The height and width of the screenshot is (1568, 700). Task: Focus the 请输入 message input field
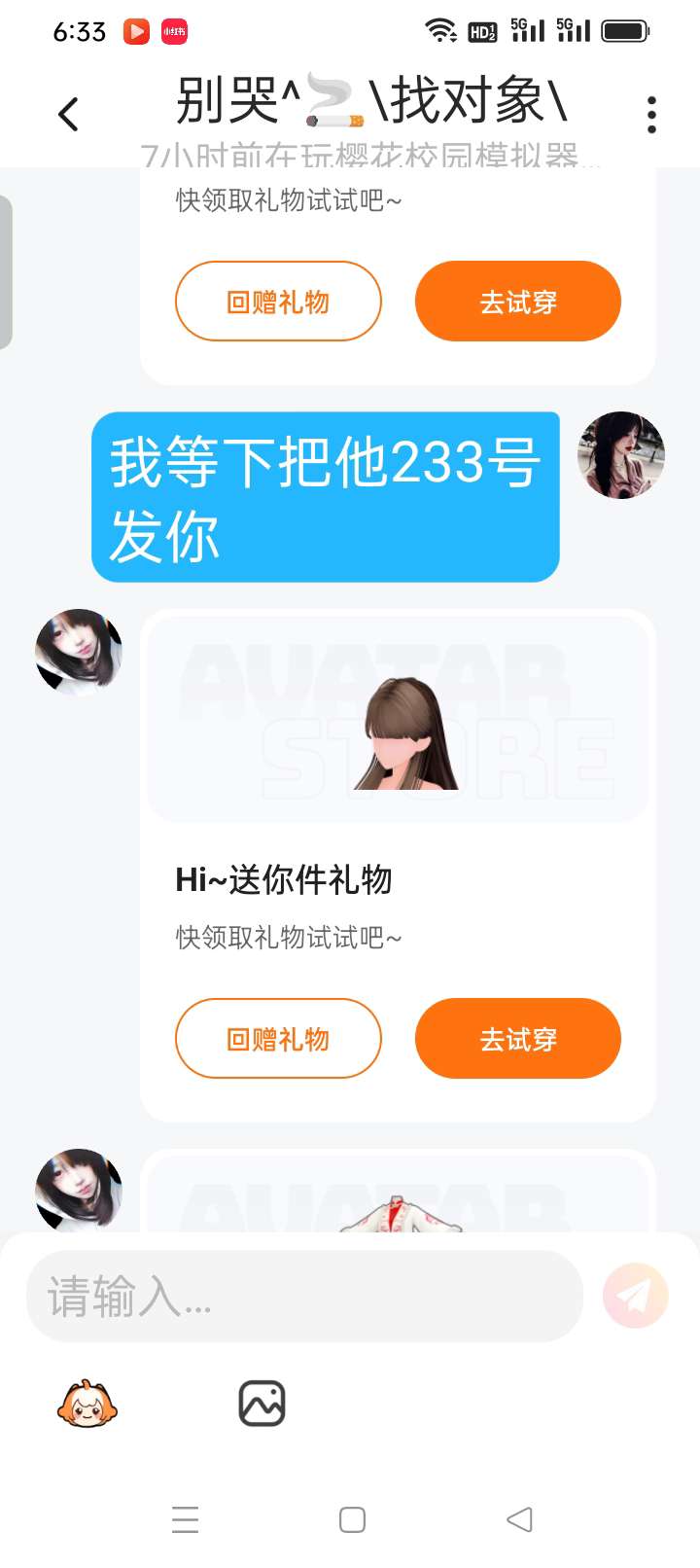303,1296
